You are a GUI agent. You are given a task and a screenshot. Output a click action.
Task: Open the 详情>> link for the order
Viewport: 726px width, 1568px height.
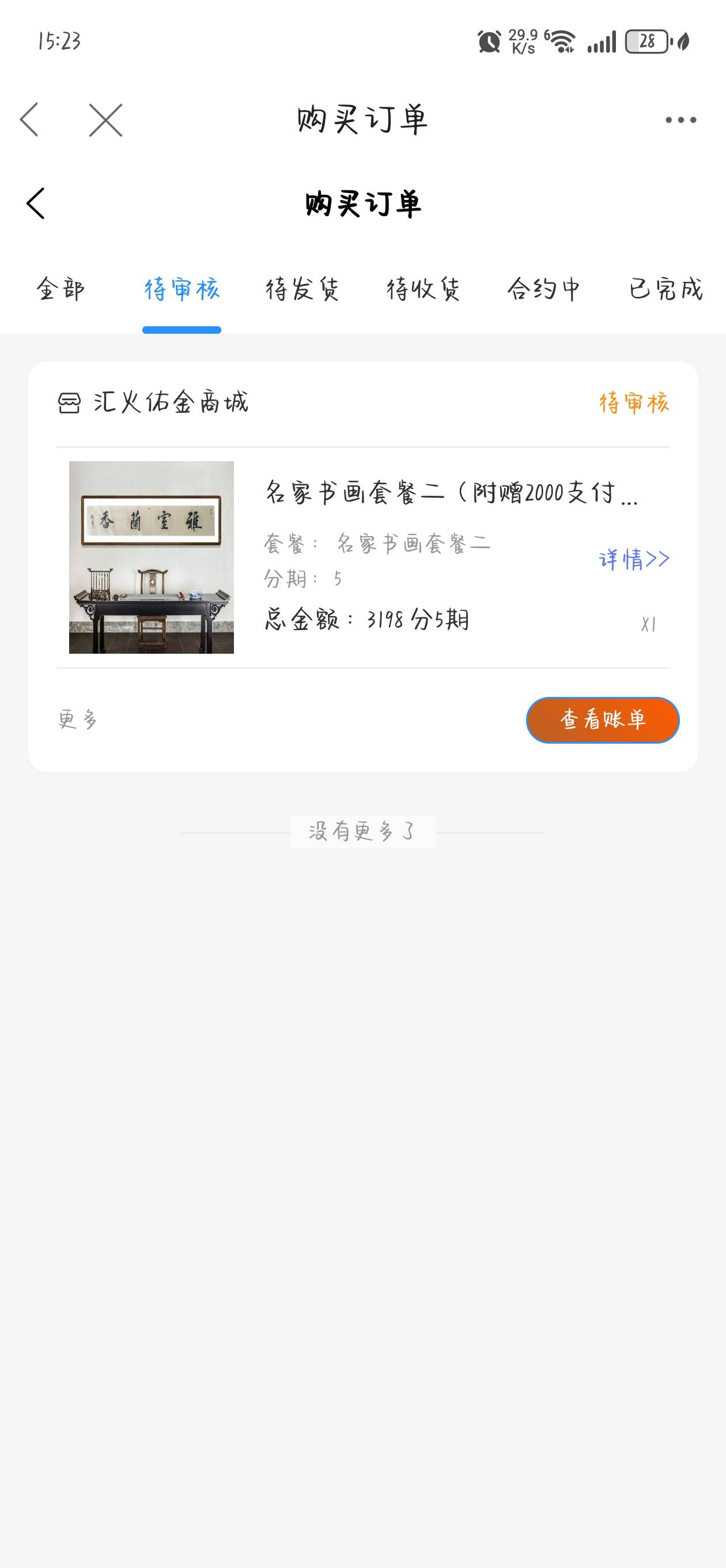point(634,558)
